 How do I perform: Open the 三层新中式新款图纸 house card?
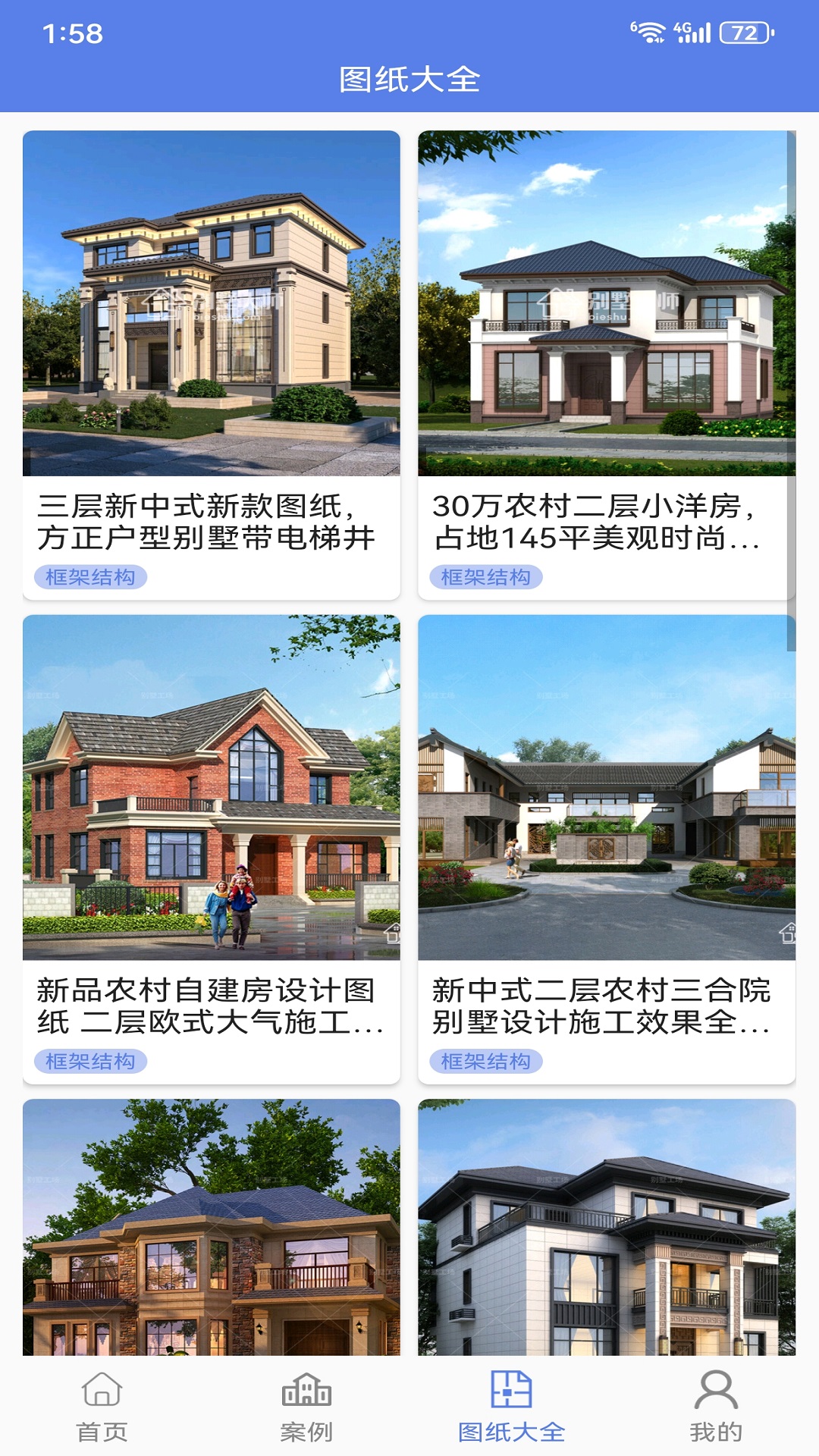(x=211, y=364)
